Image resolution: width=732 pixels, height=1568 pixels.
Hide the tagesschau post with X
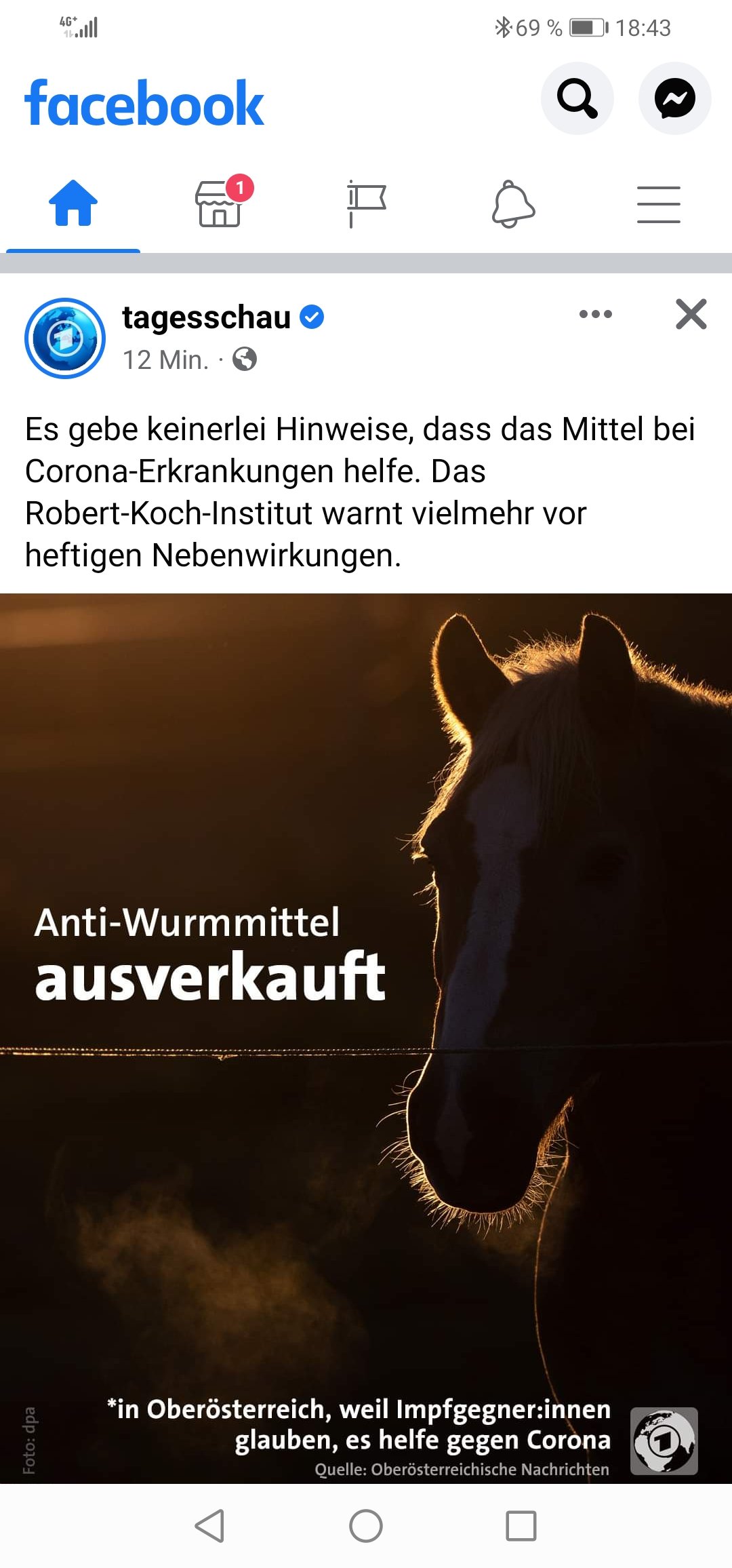click(691, 314)
